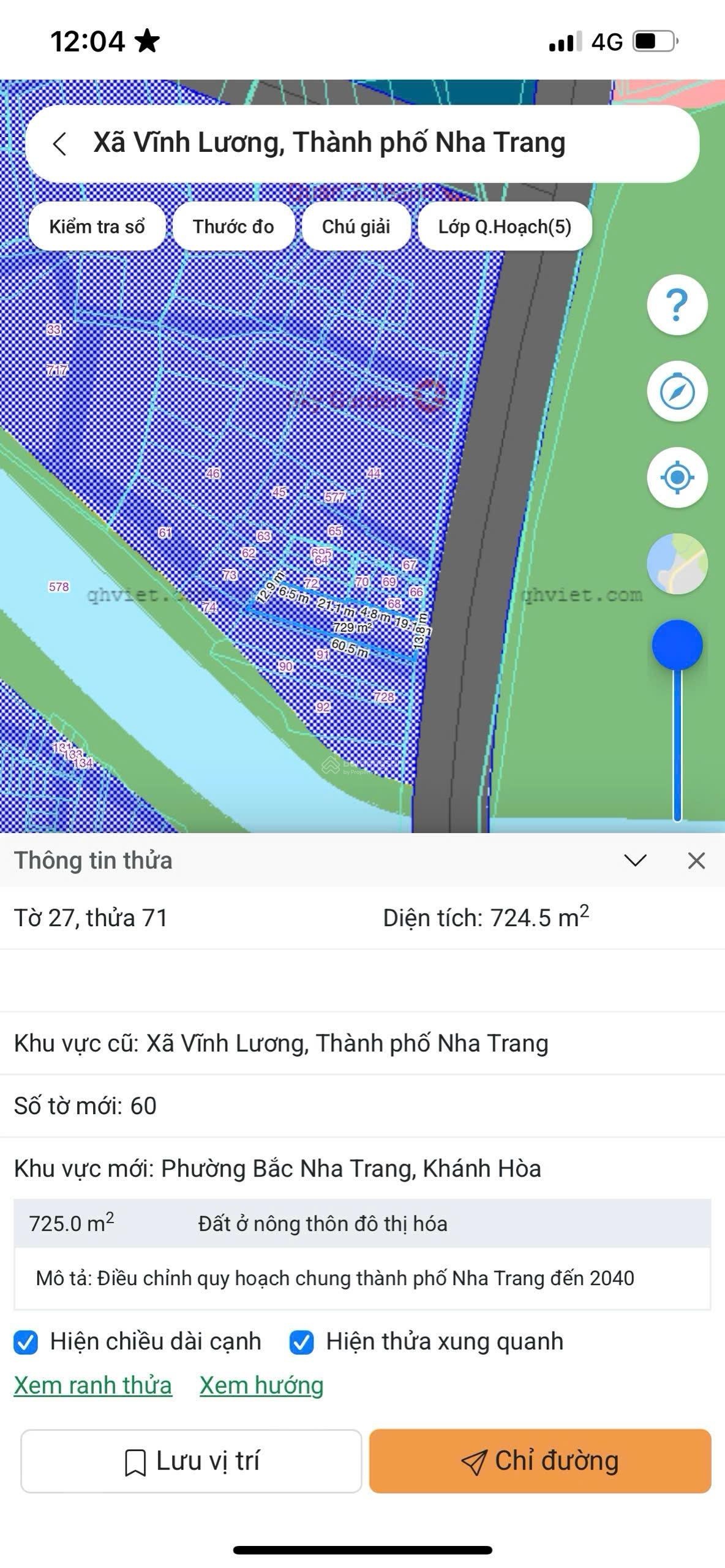Center map on my current location
This screenshot has width=725, height=1568.
click(677, 477)
